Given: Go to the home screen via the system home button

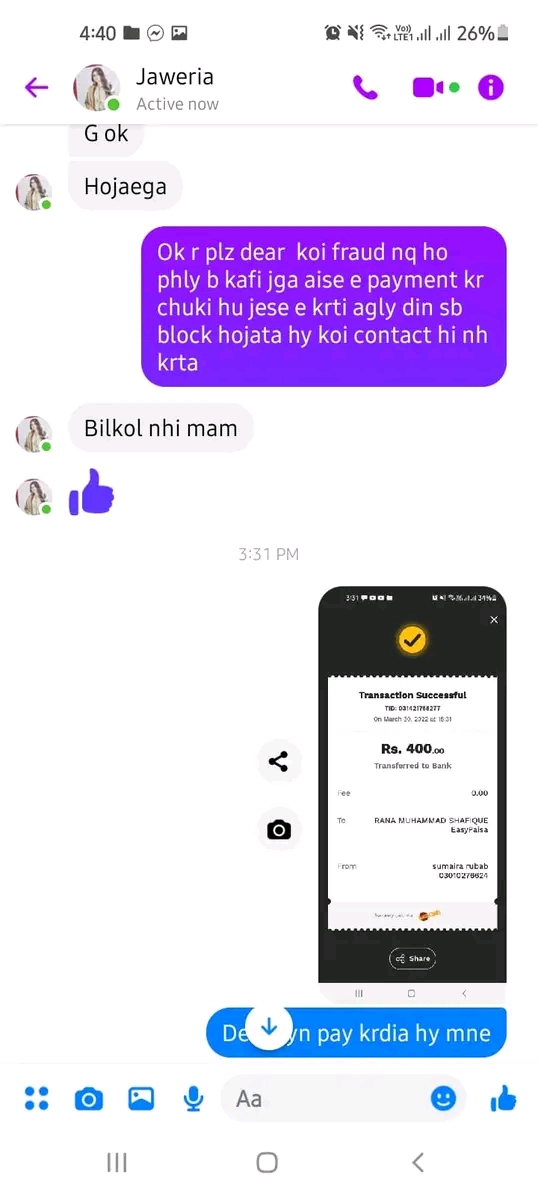Looking at the screenshot, I should click(x=267, y=1162).
